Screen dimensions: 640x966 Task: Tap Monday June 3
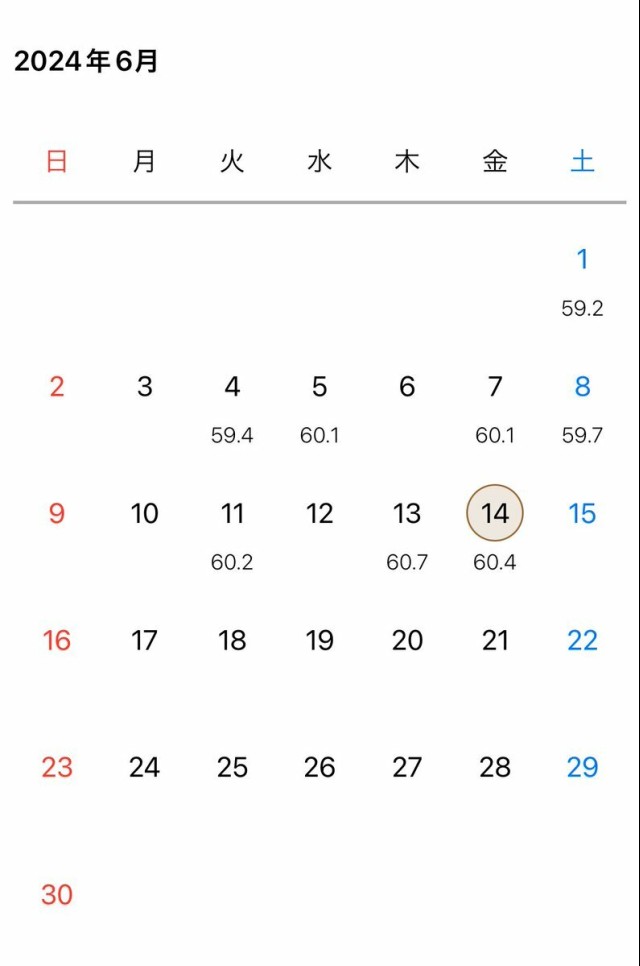pyautogui.click(x=144, y=388)
